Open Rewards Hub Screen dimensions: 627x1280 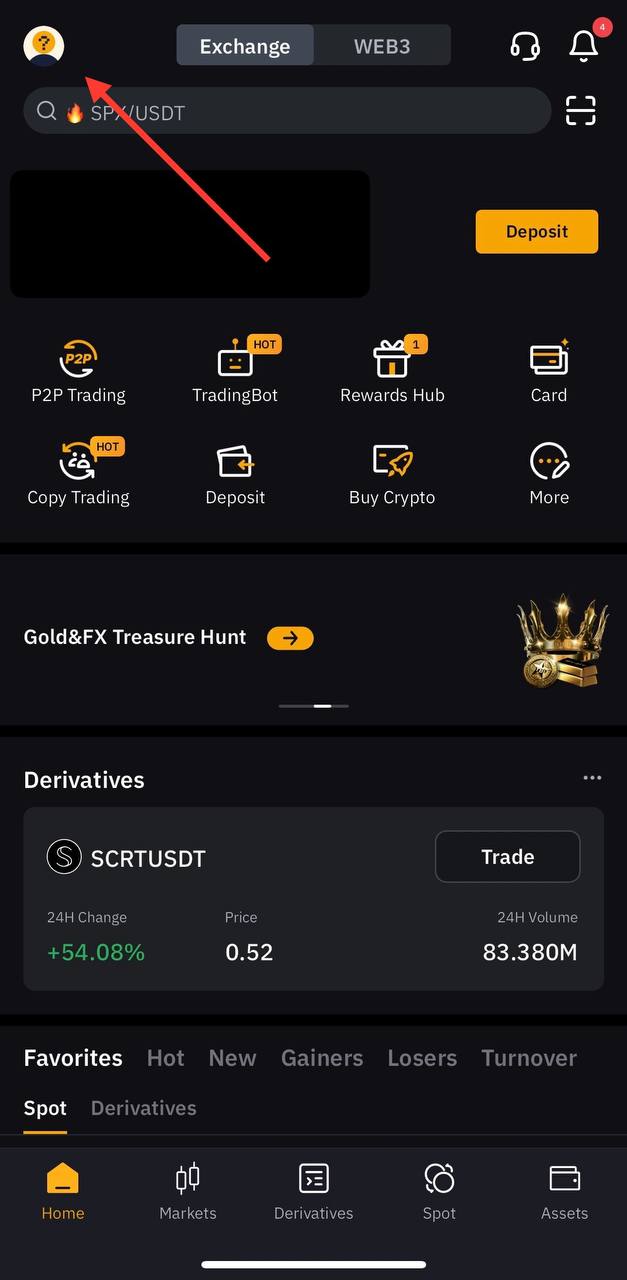[x=392, y=372]
